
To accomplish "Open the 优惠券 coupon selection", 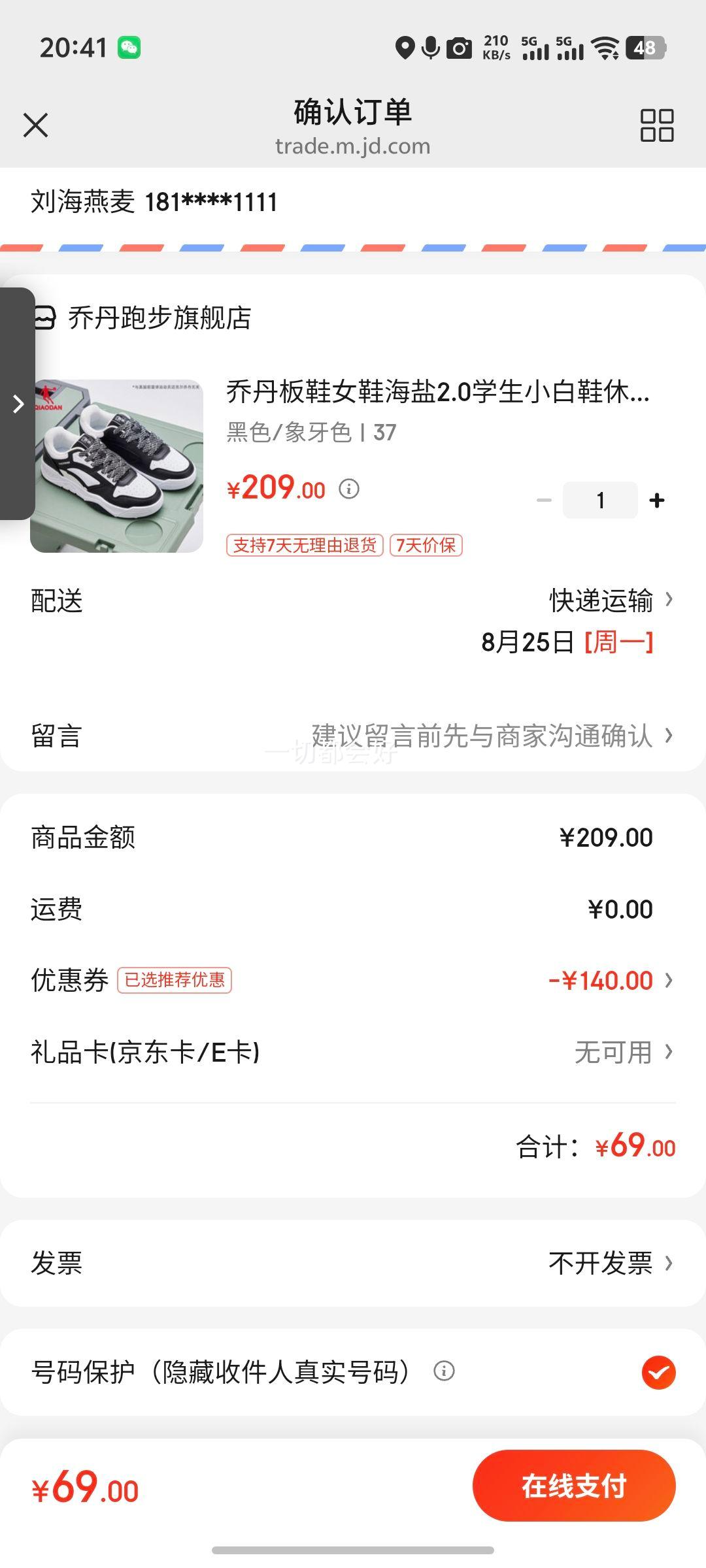I will coord(353,980).
